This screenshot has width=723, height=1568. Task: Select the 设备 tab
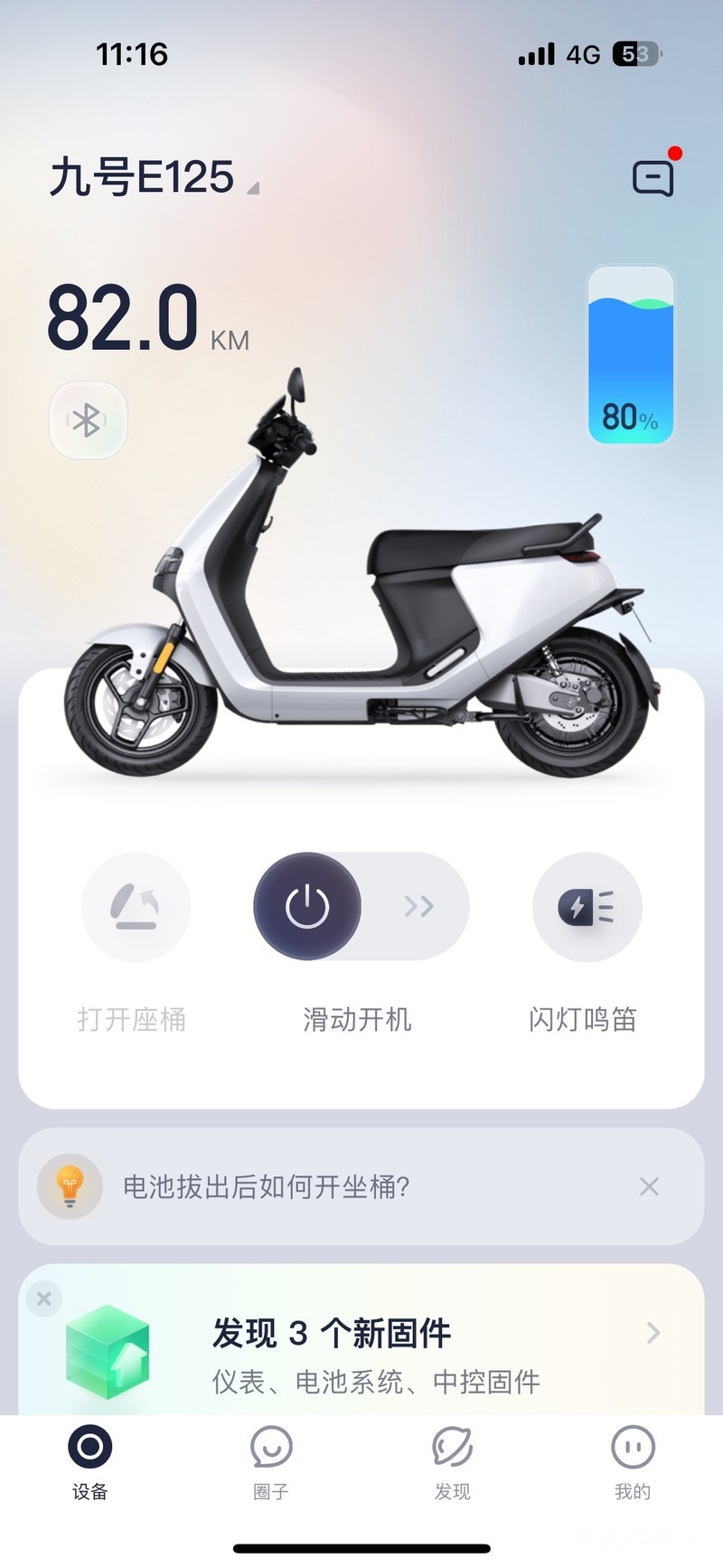coord(90,1463)
